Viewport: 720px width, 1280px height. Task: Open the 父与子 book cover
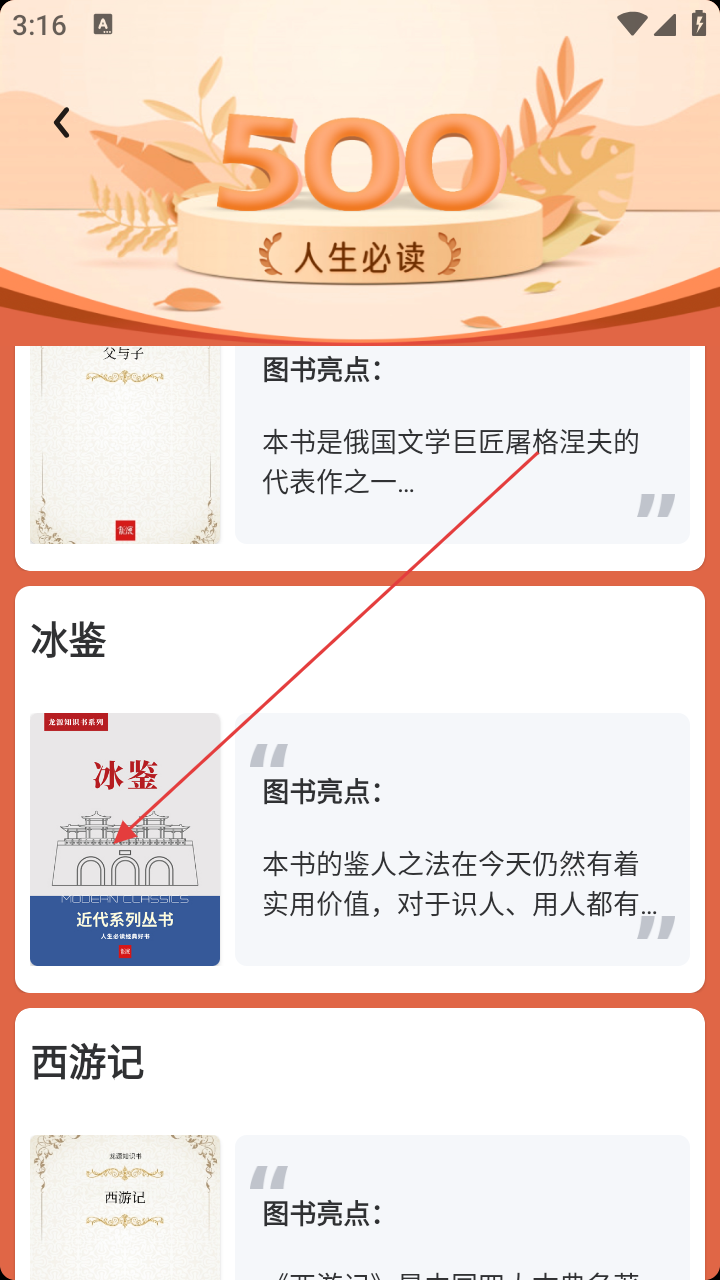click(125, 445)
